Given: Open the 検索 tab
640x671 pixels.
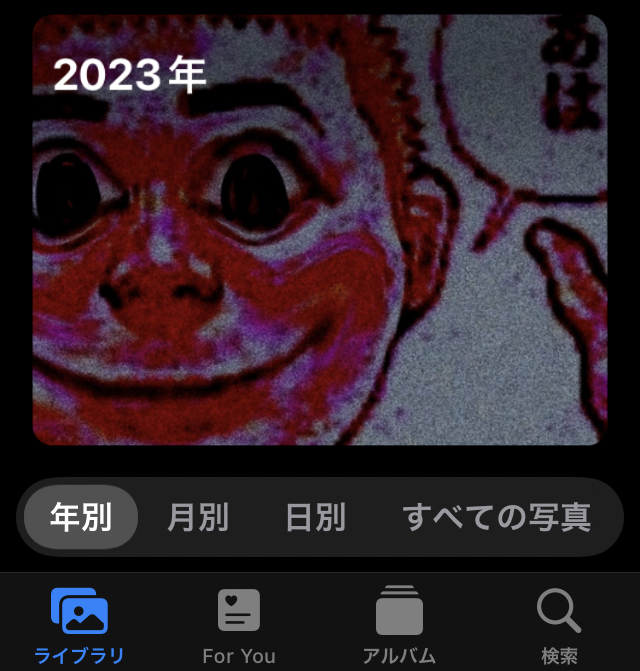Looking at the screenshot, I should (559, 625).
